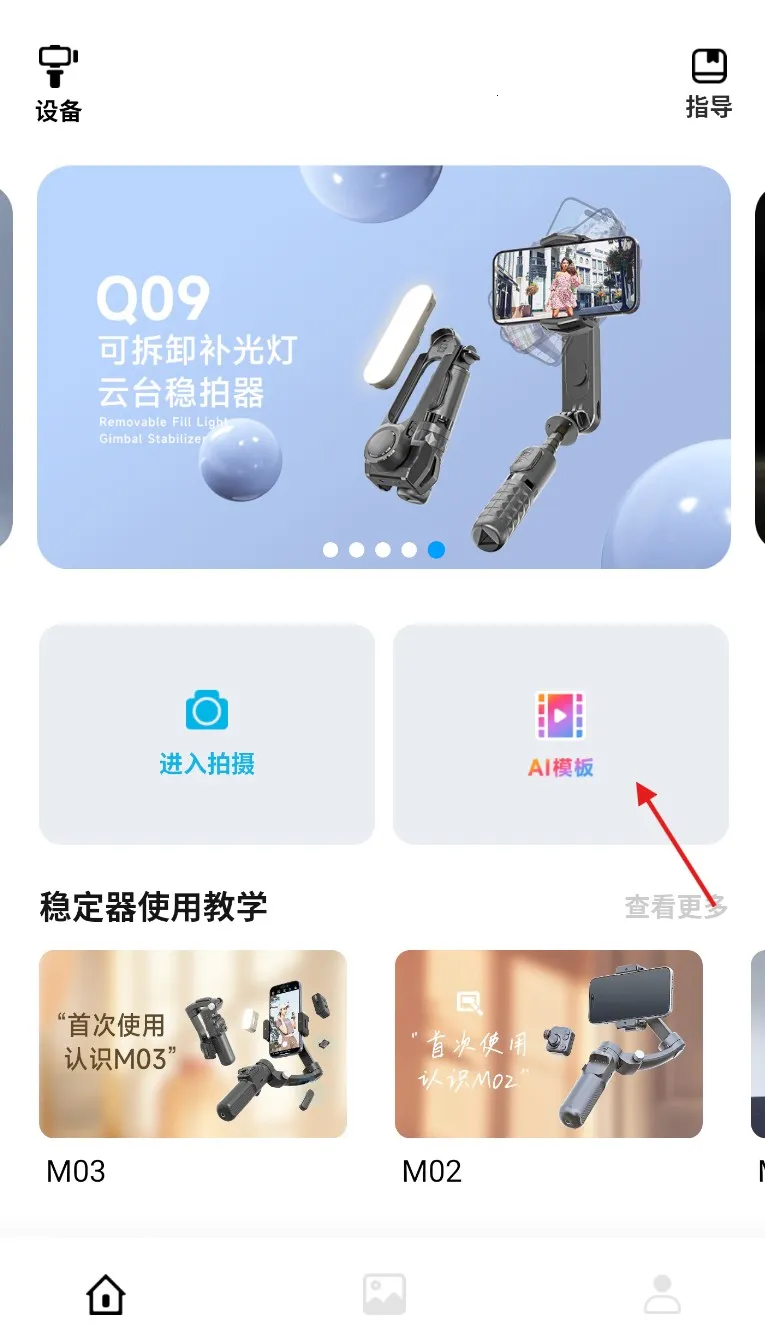Switch to the first carousel page dot
The width and height of the screenshot is (765, 1339).
click(332, 549)
